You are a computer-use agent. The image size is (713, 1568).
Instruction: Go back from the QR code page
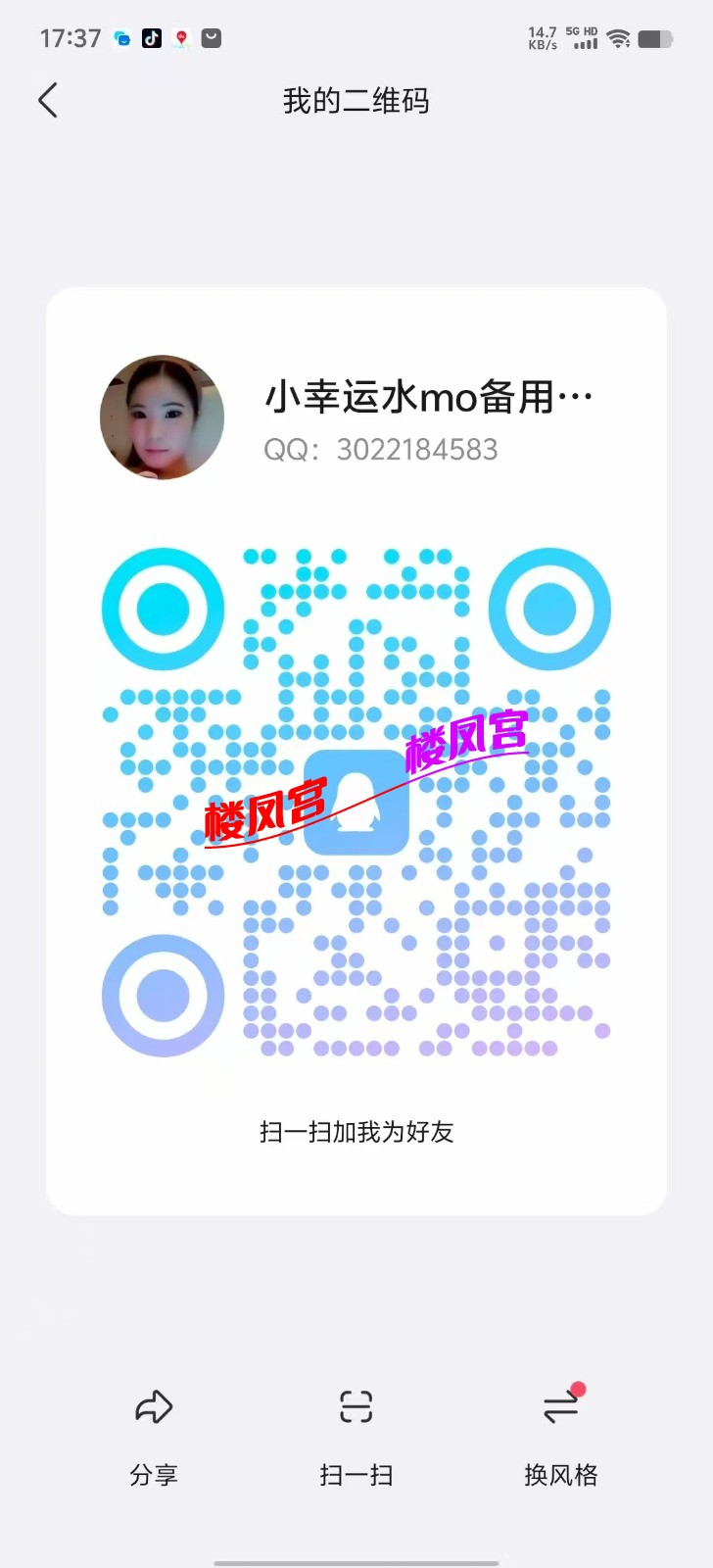(48, 100)
